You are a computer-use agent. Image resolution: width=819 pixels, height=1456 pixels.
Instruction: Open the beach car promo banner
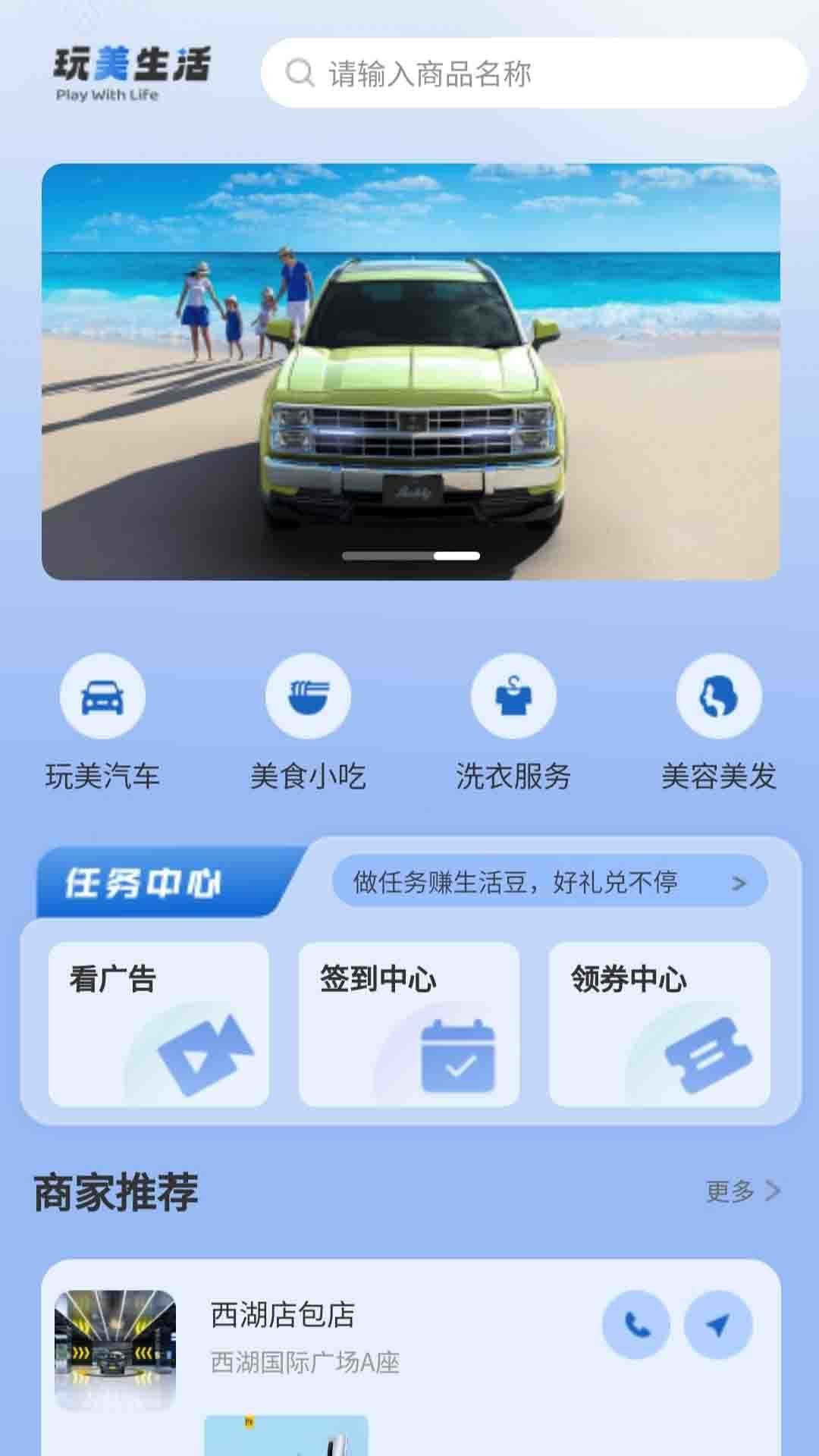[410, 372]
